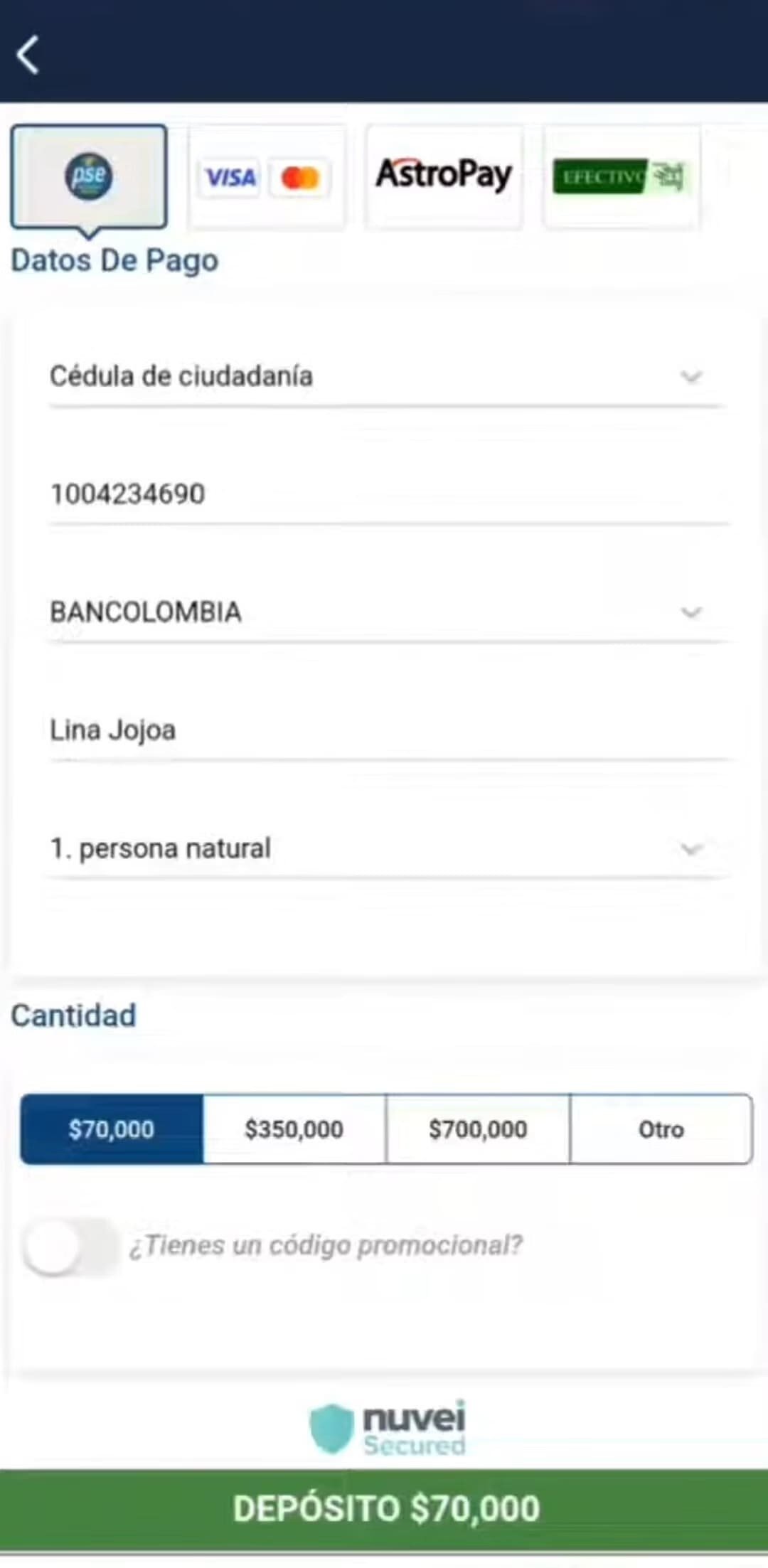Click the Visa logo
This screenshot has width=768, height=1568.
[229, 177]
